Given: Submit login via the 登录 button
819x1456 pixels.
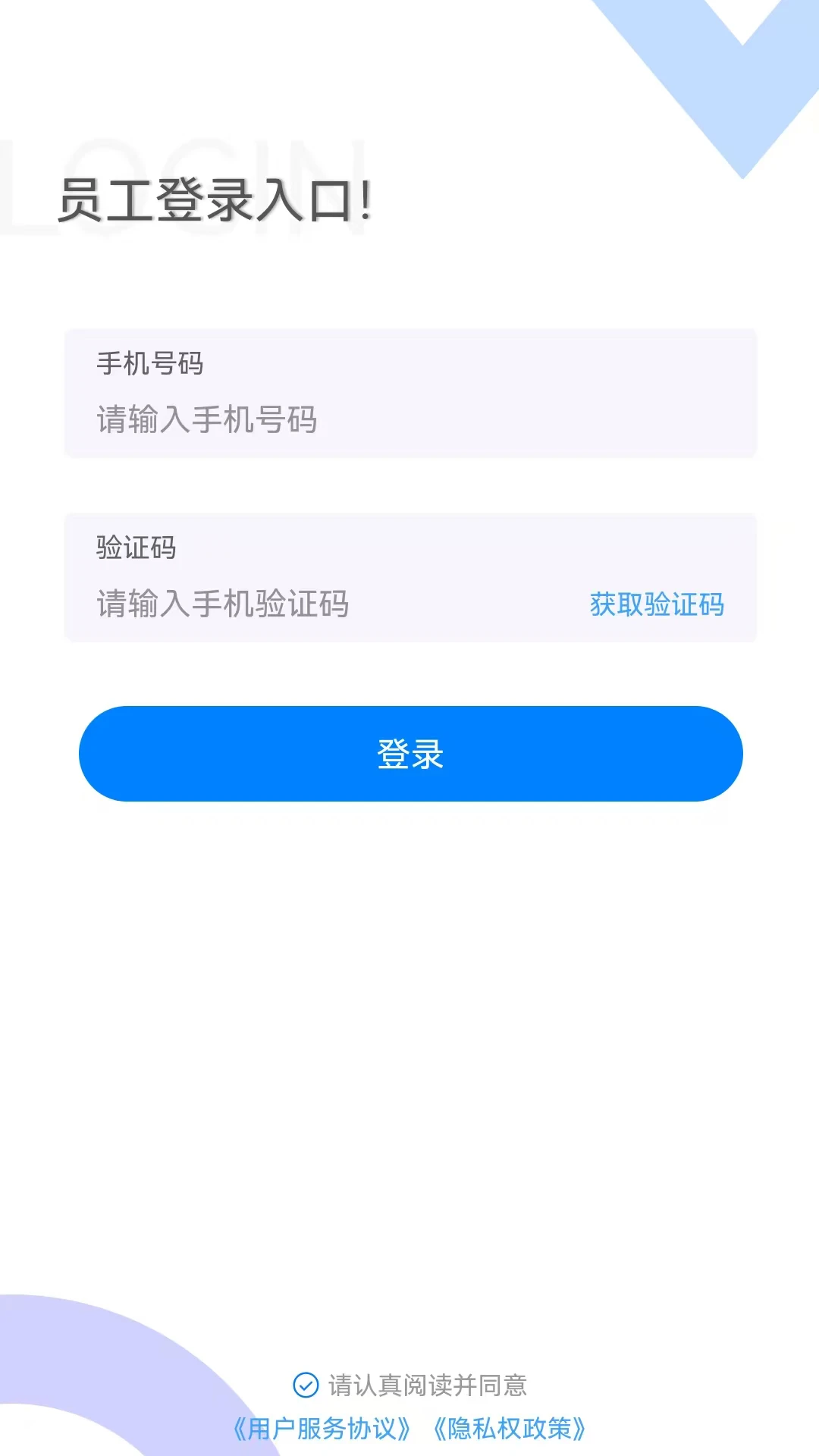Looking at the screenshot, I should pyautogui.click(x=409, y=753).
